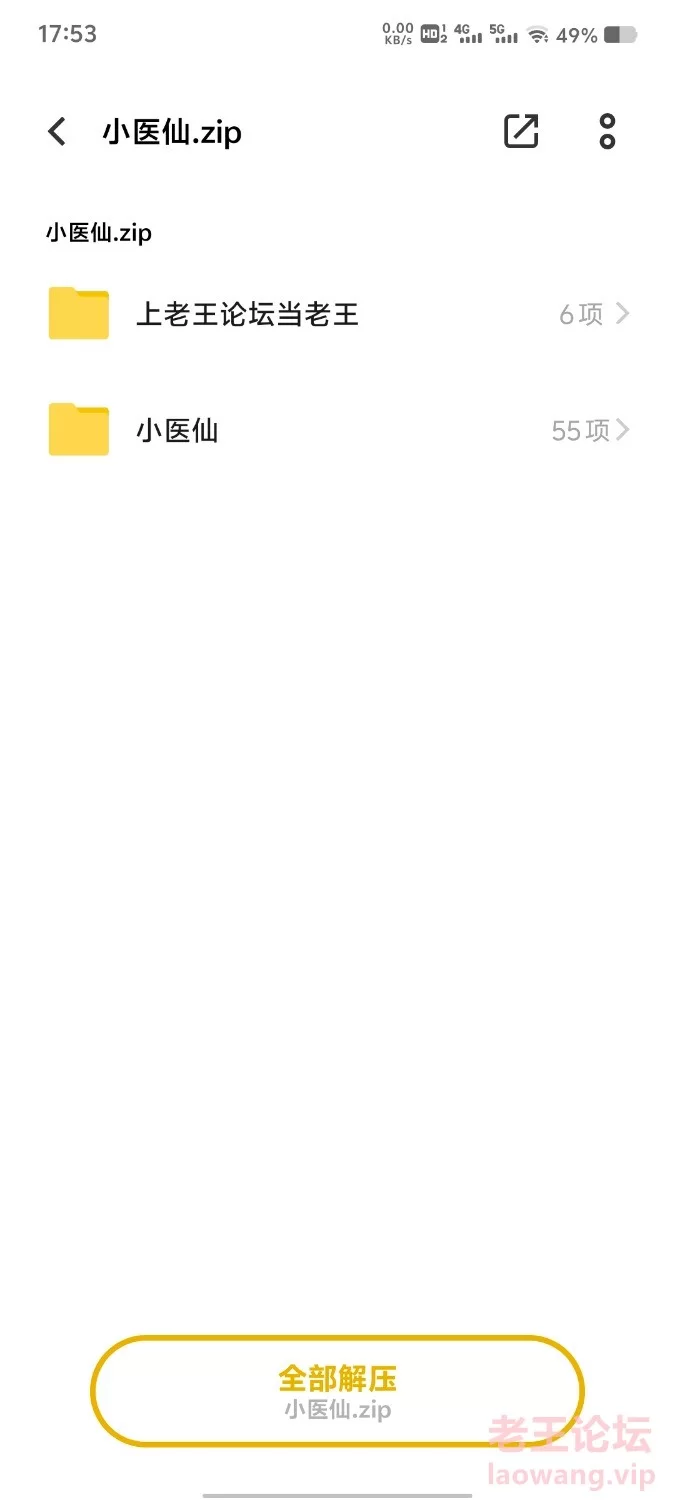Go back using the arrow
This screenshot has width=675, height=1500.
pos(57,131)
